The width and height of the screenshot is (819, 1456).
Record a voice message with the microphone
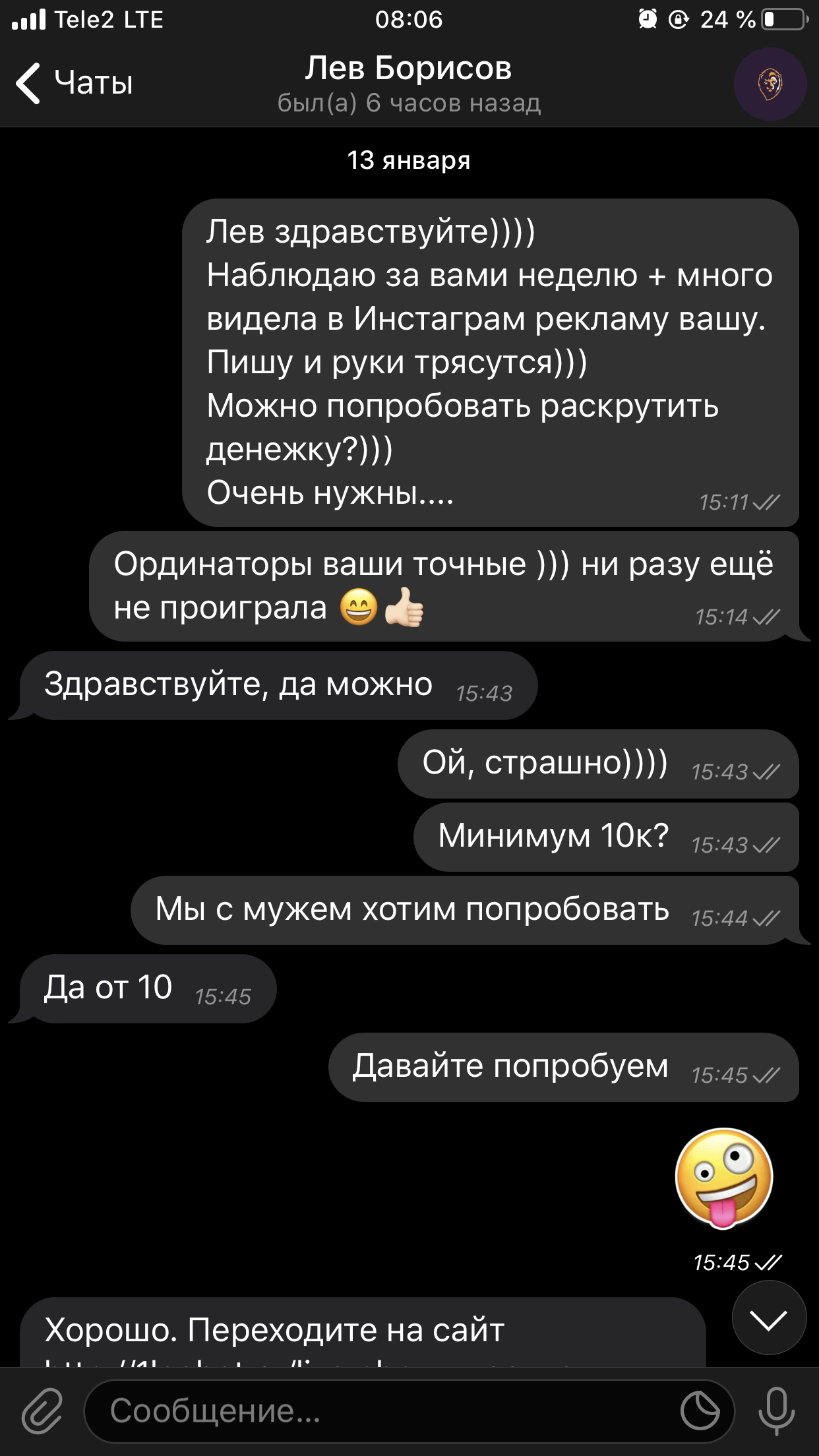(x=776, y=1412)
